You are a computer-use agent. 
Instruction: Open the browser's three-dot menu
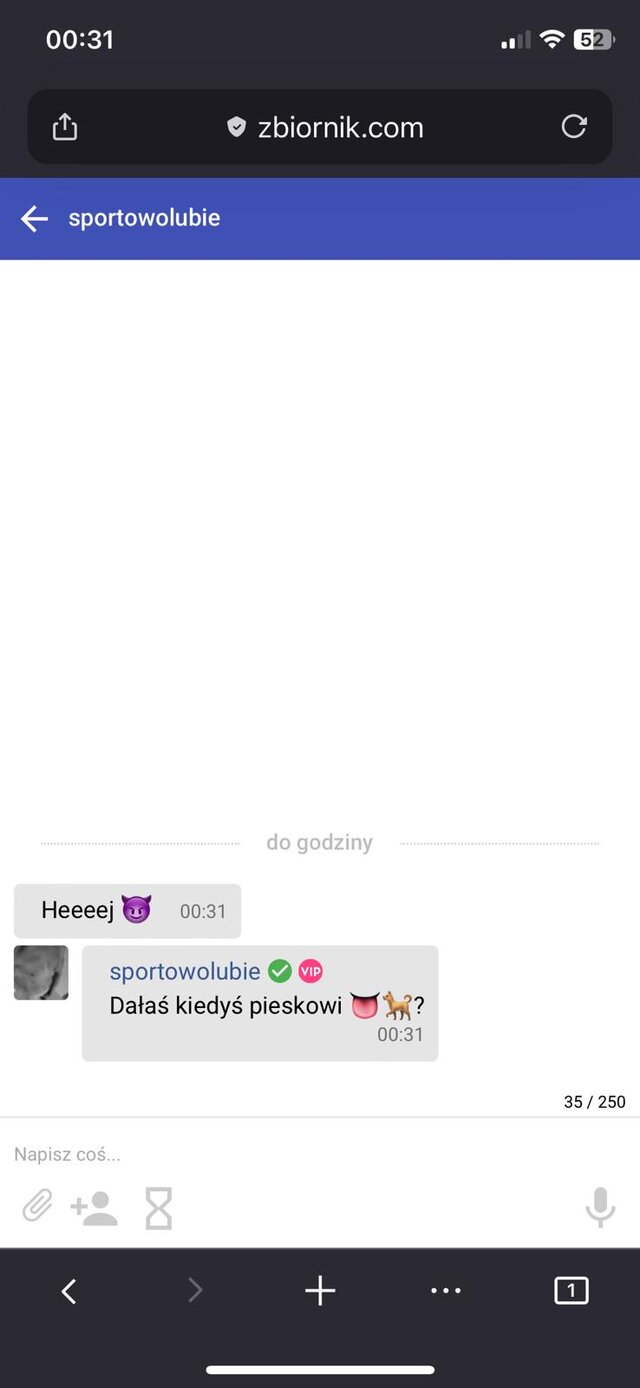(446, 1291)
